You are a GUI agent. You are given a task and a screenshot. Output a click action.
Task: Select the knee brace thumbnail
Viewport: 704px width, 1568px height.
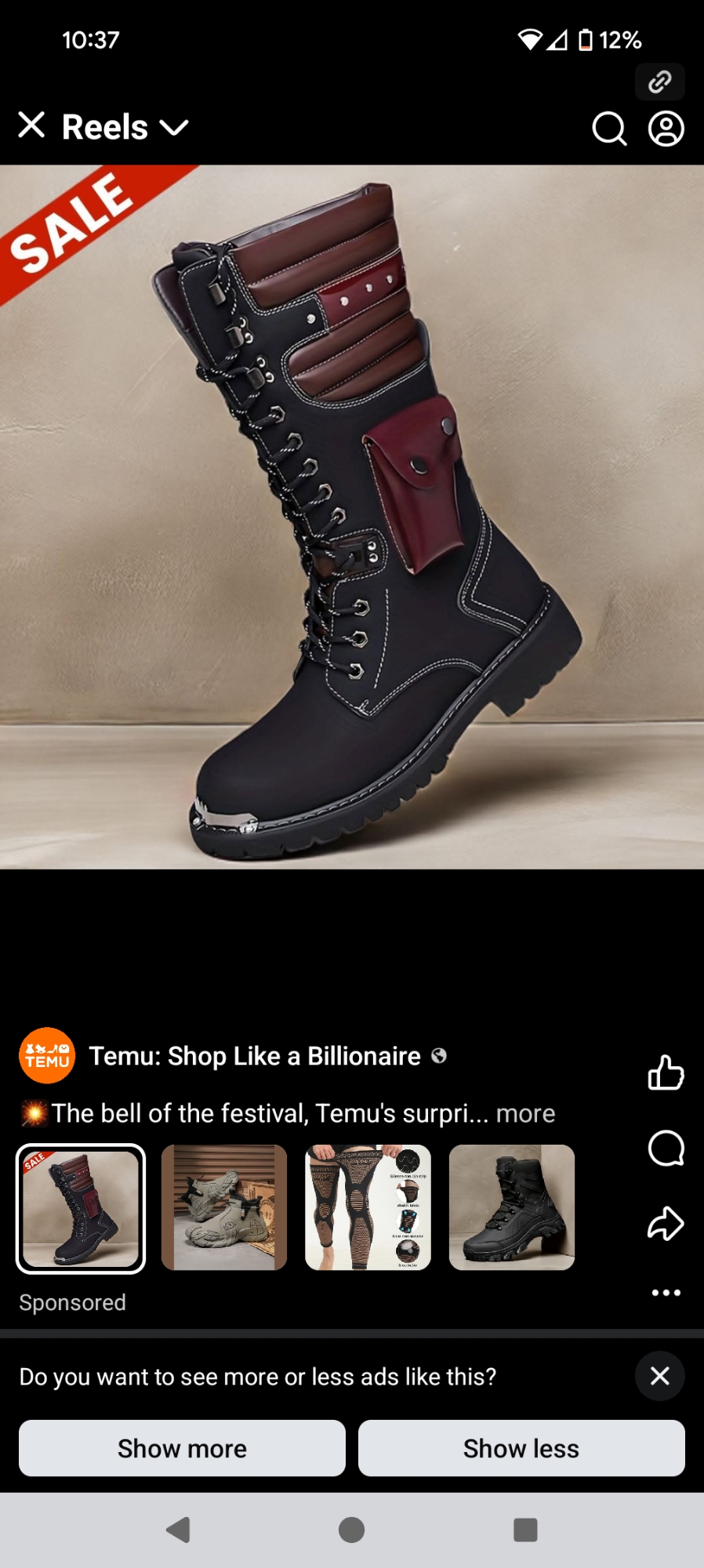point(368,1207)
